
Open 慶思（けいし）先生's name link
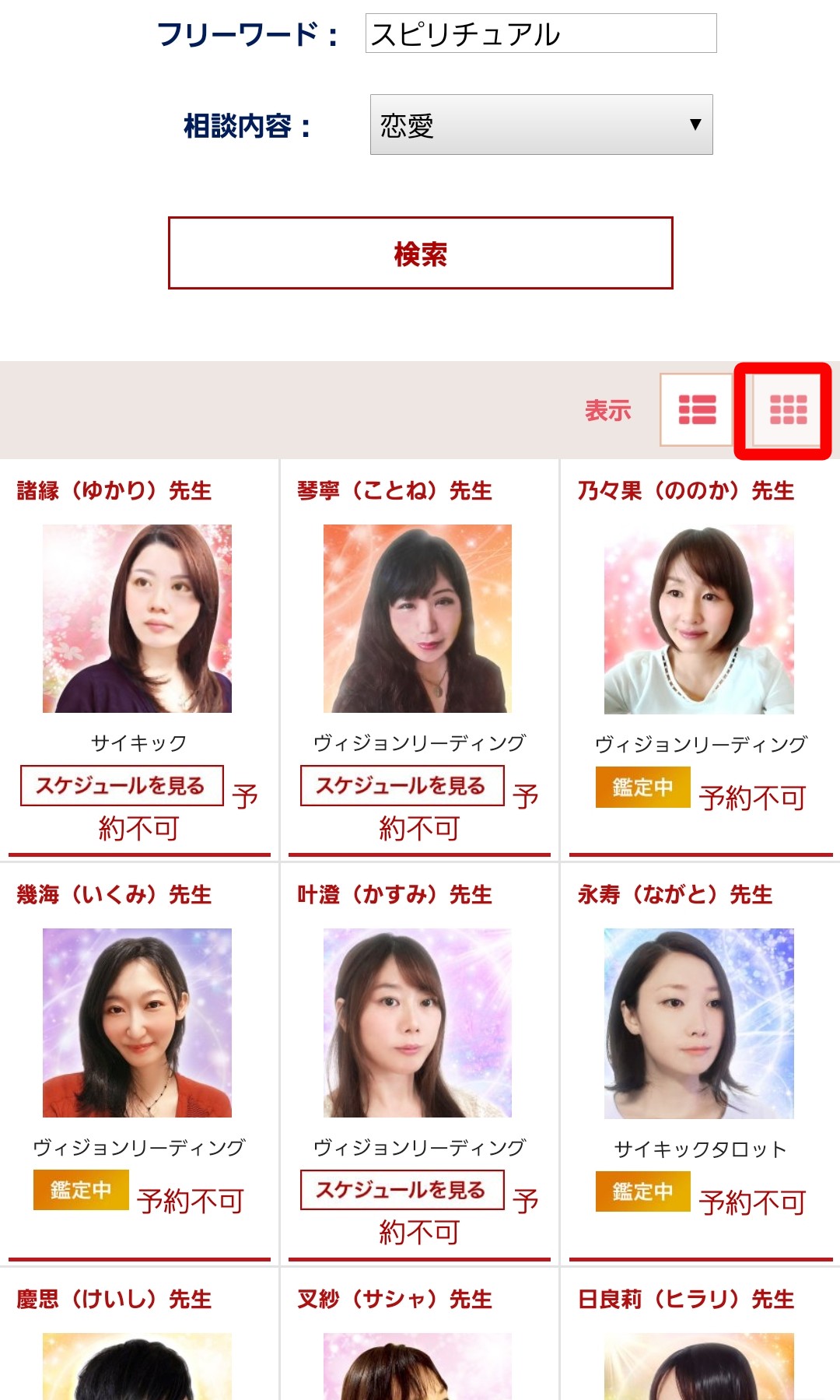(114, 1299)
